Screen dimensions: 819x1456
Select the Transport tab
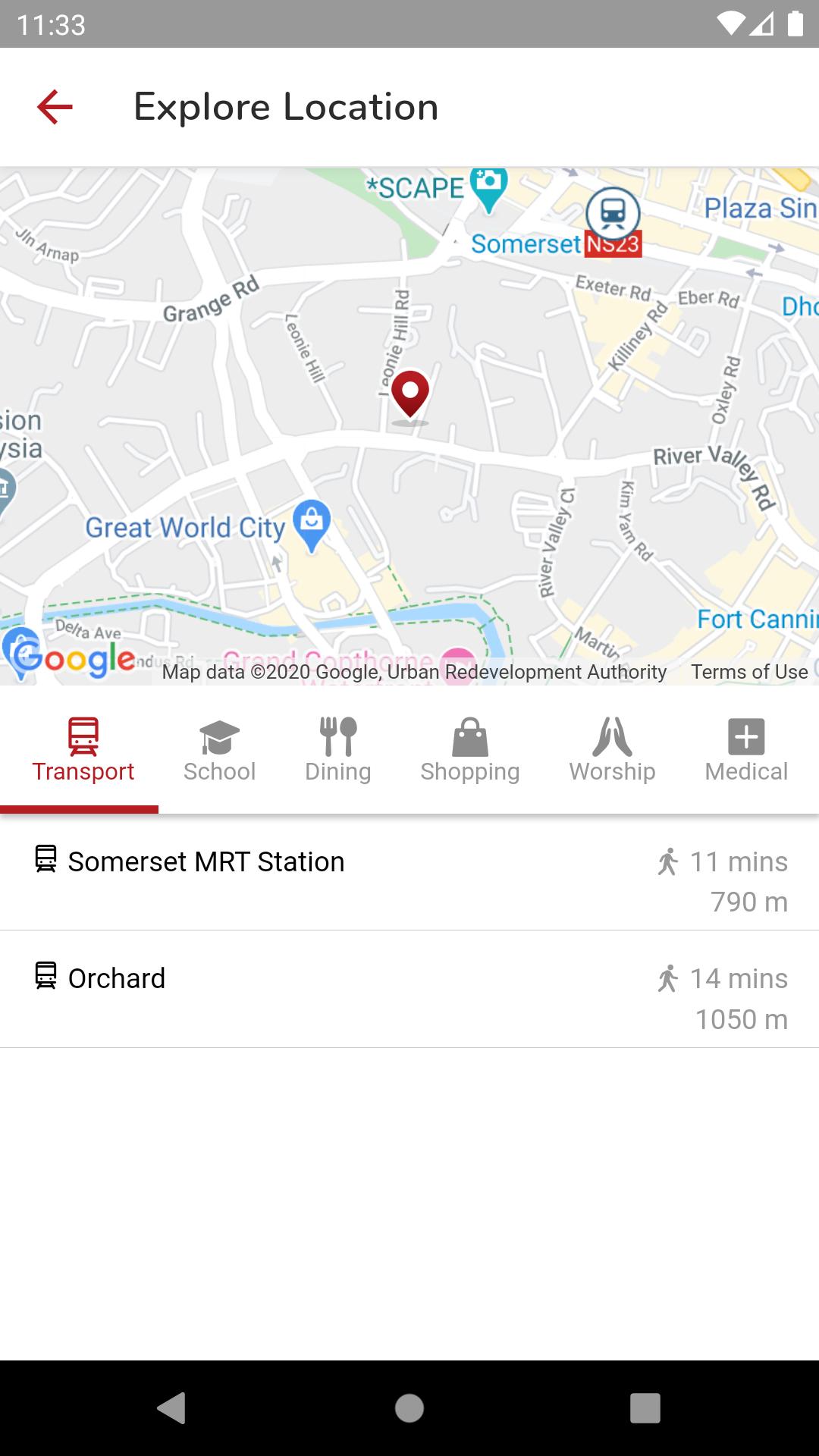click(83, 750)
